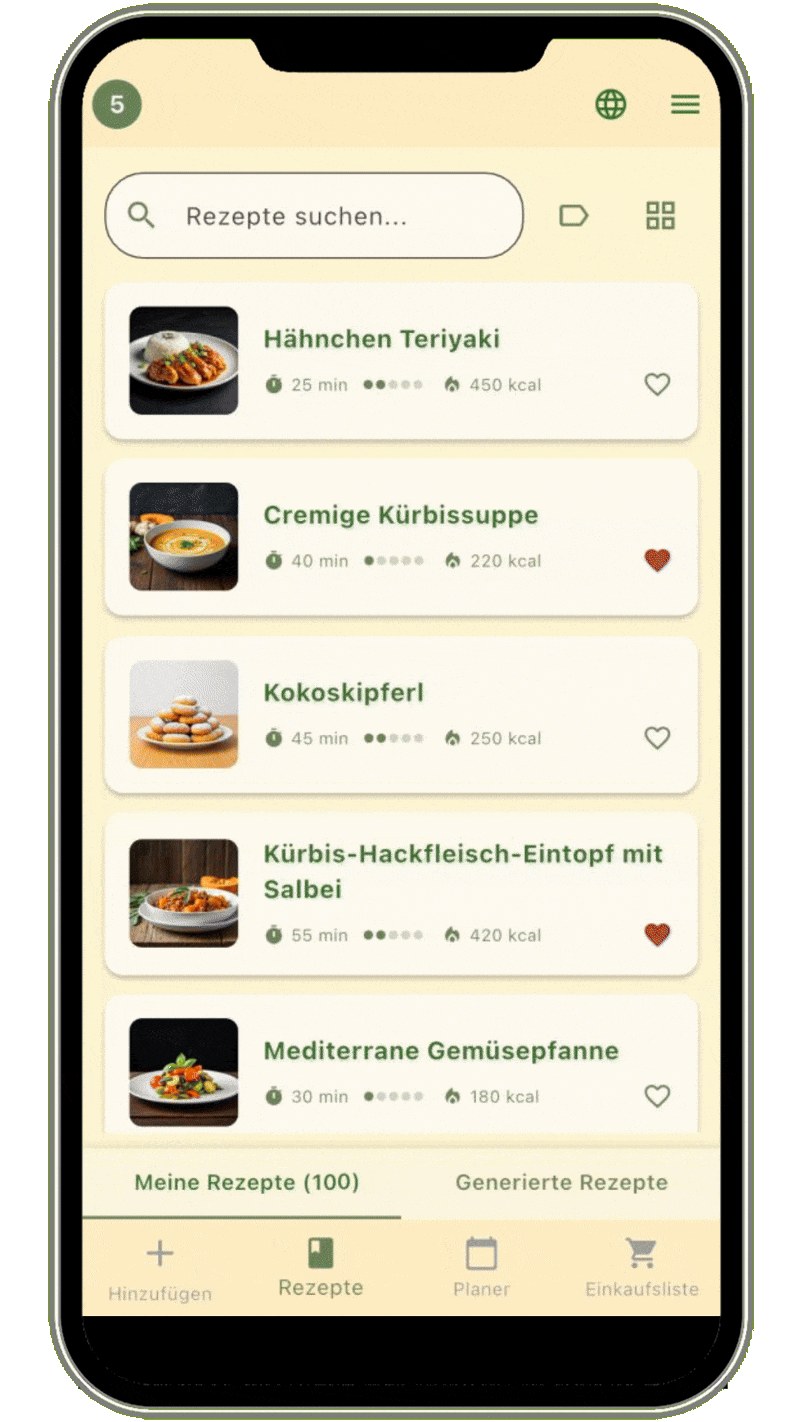Viewport: 800px width, 1422px height.
Task: Select the Hinzufügen plus icon
Action: [x=160, y=1251]
